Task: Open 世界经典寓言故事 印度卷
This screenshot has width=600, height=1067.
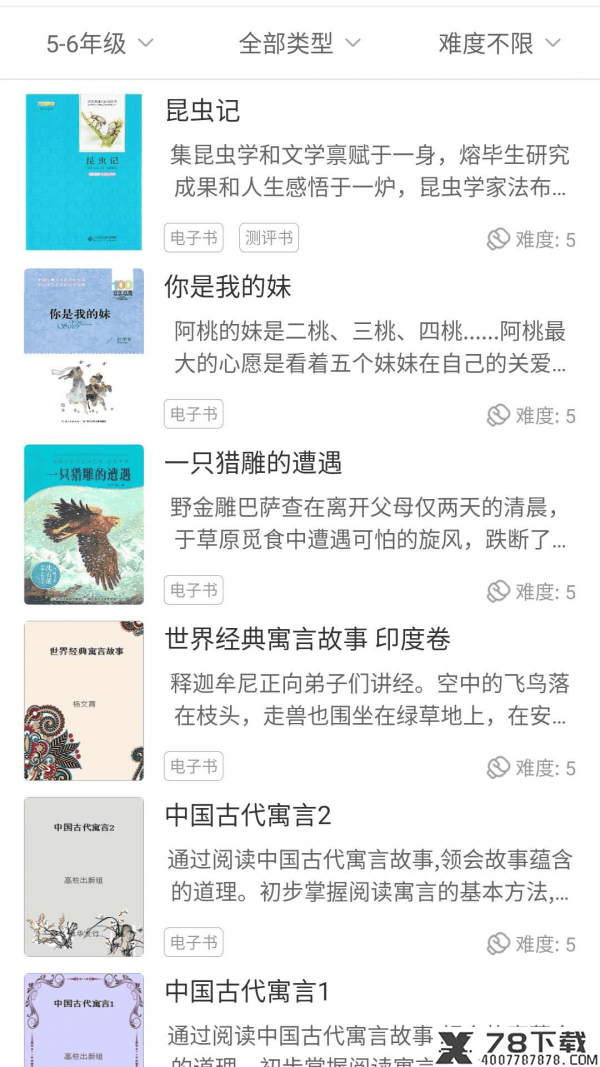Action: (300, 700)
